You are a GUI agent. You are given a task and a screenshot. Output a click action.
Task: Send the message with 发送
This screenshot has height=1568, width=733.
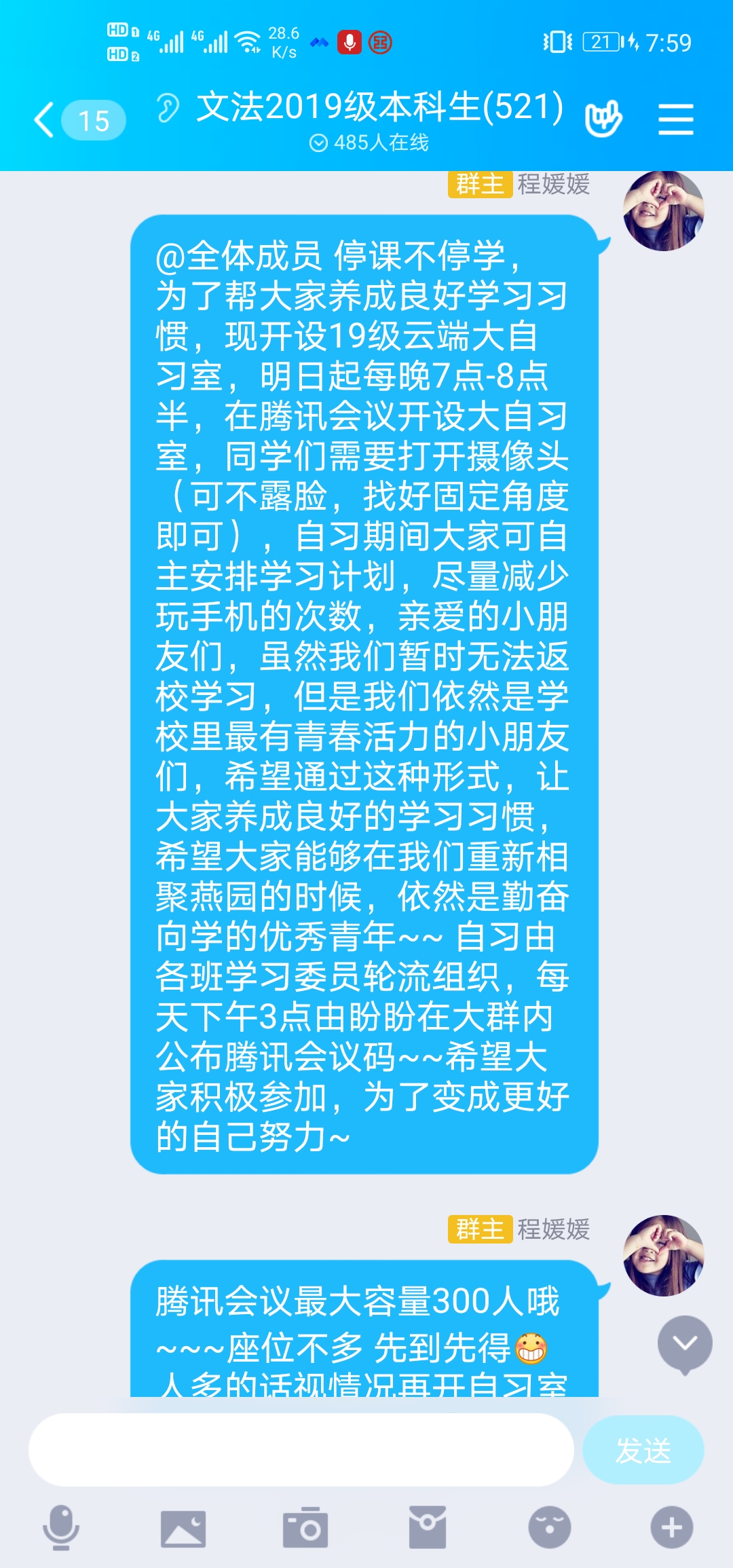coord(643,1450)
